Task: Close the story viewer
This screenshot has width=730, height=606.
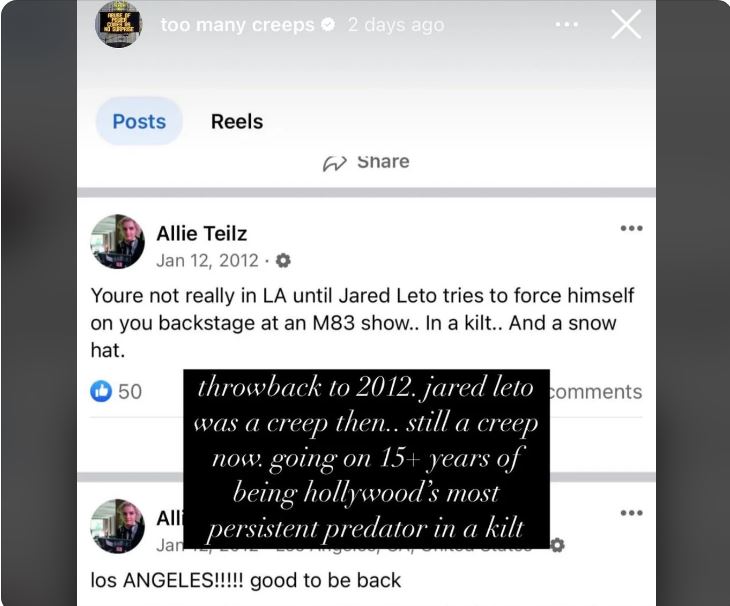Action: click(626, 25)
